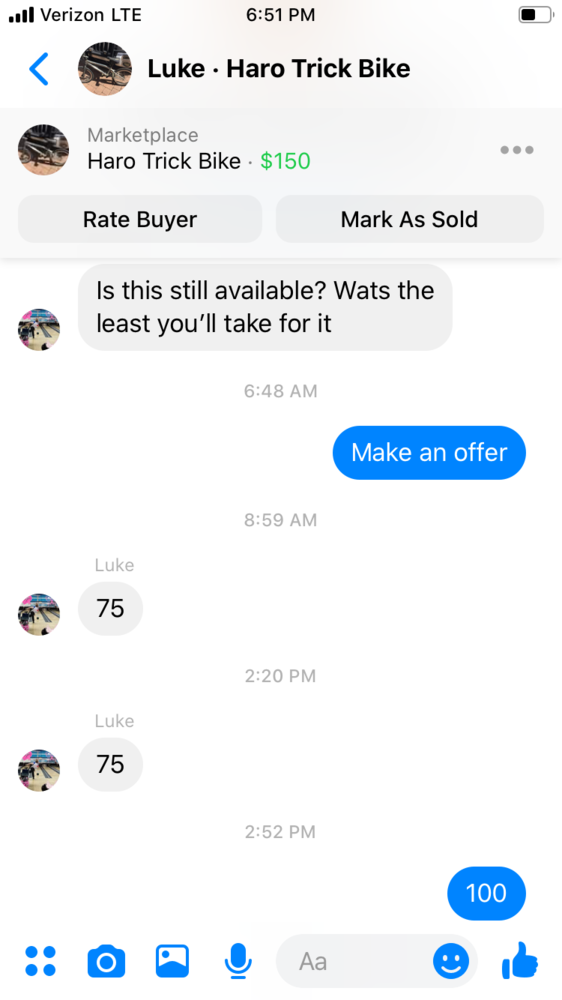562x1000 pixels.
Task: Open the camera to take a photo
Action: (107, 961)
